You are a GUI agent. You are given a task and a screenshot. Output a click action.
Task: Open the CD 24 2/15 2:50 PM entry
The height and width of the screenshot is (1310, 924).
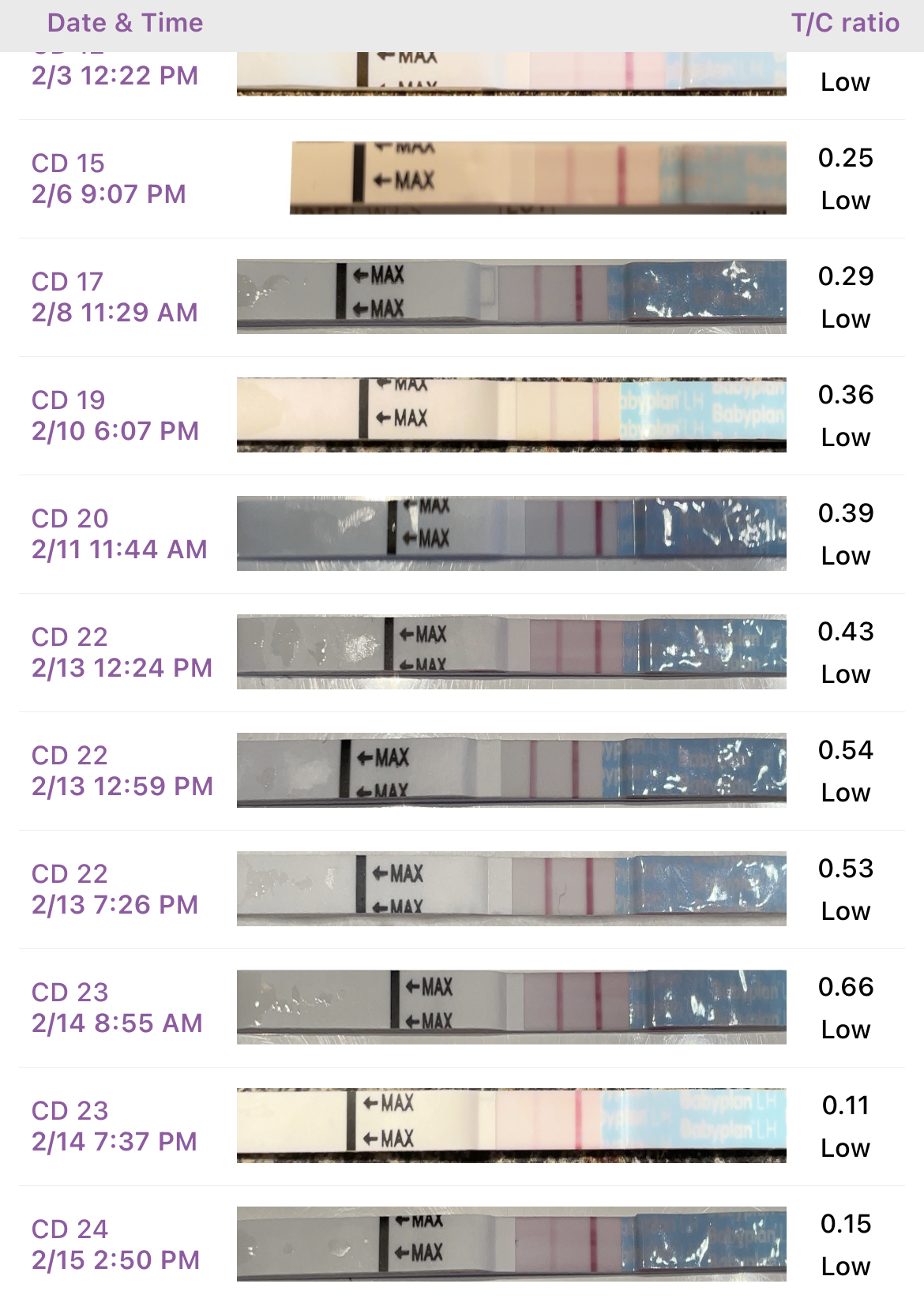[115, 1245]
